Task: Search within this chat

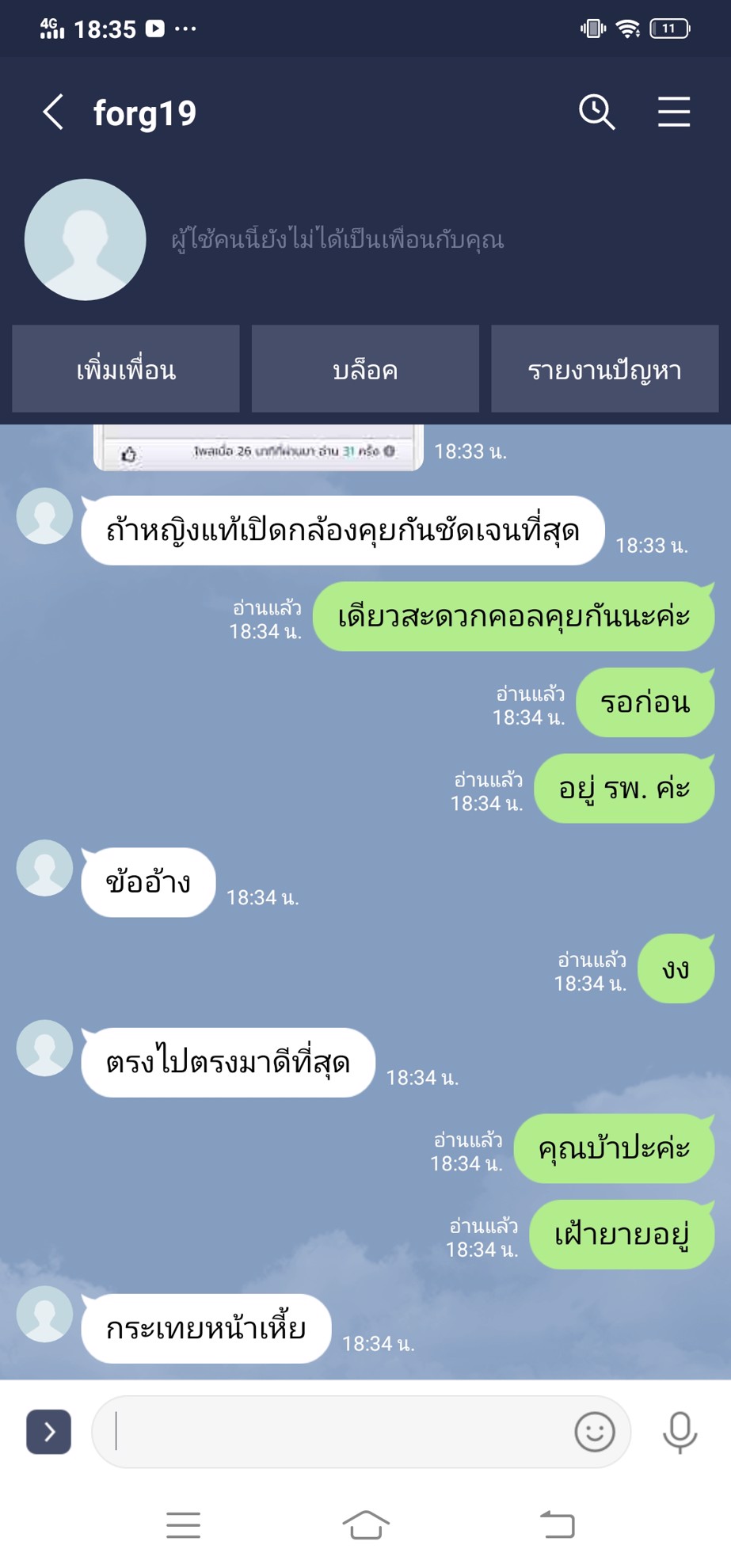Action: pyautogui.click(x=596, y=112)
